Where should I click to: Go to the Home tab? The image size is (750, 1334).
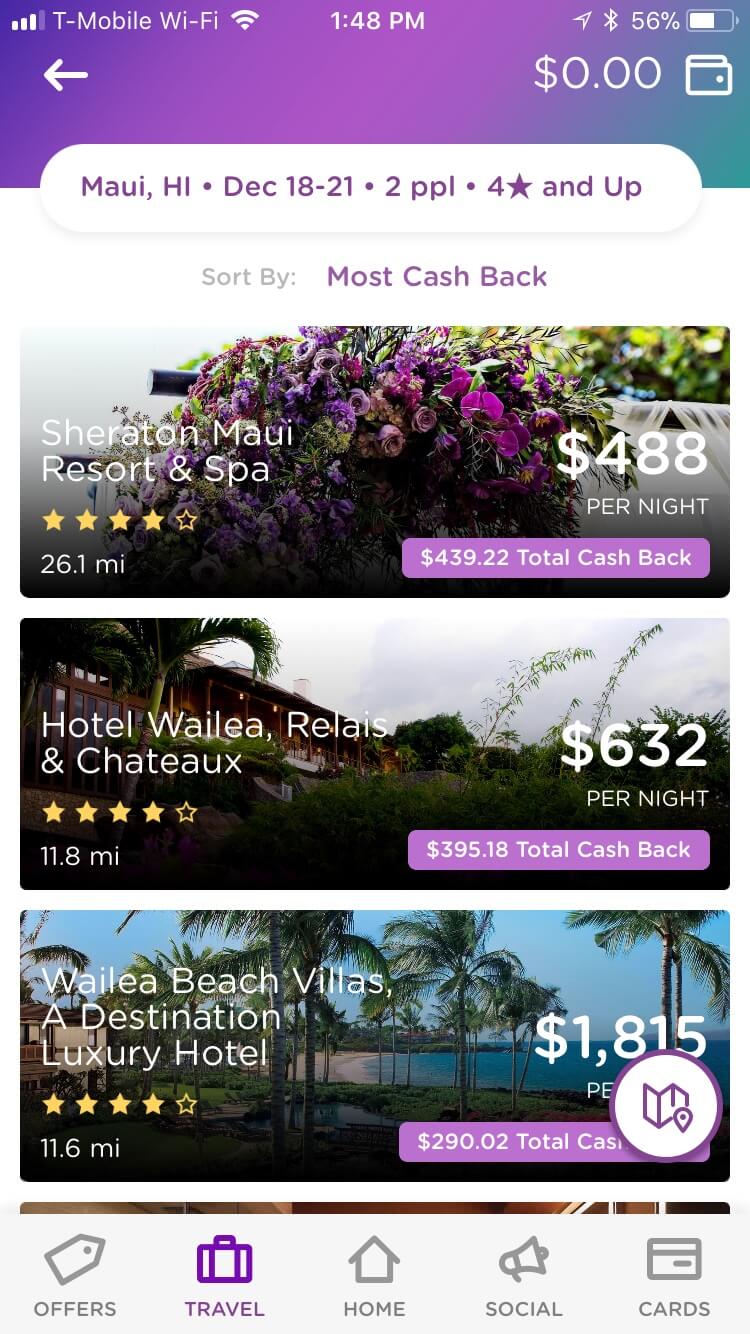(x=374, y=1275)
